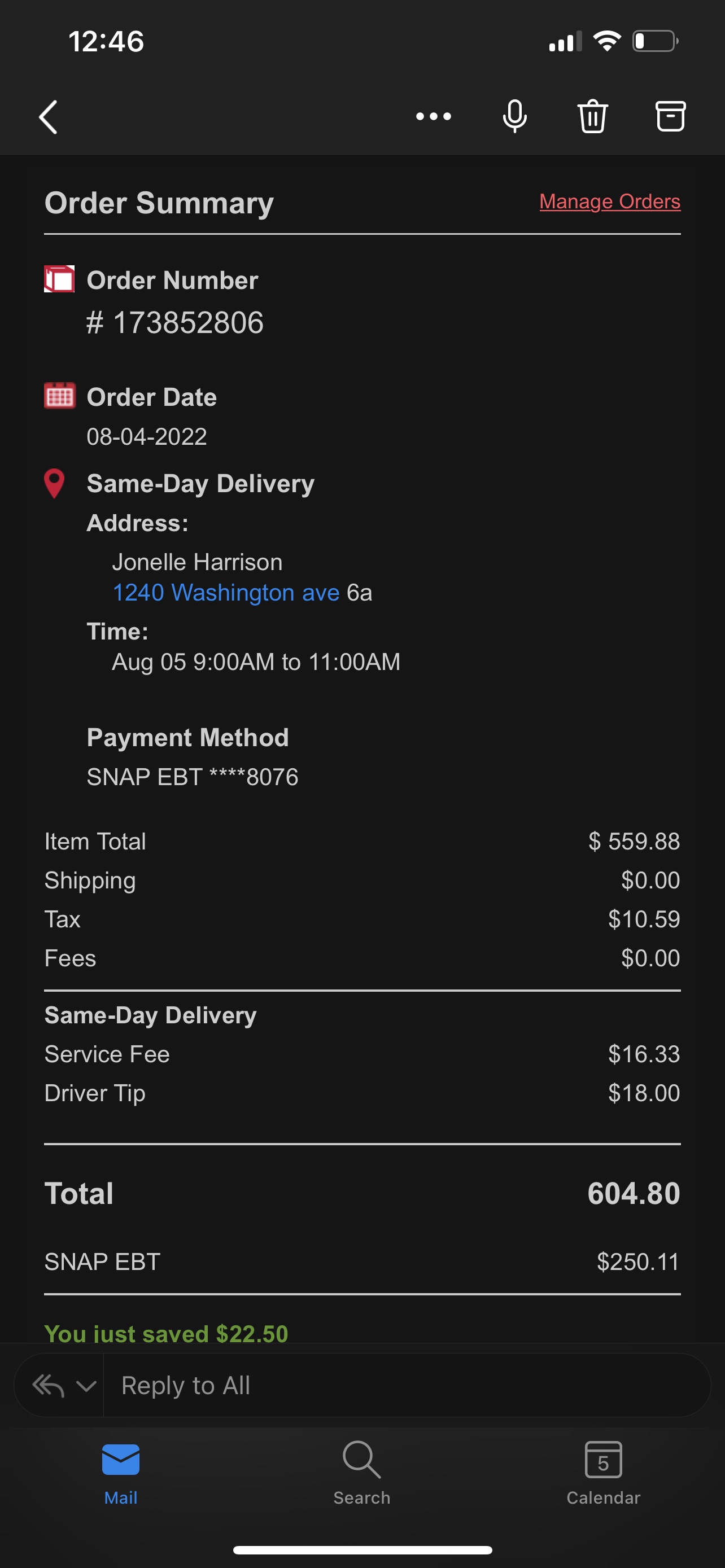Tap the red location pin for Same-Day Delivery
Screen dimensions: 725x1568
click(x=55, y=484)
